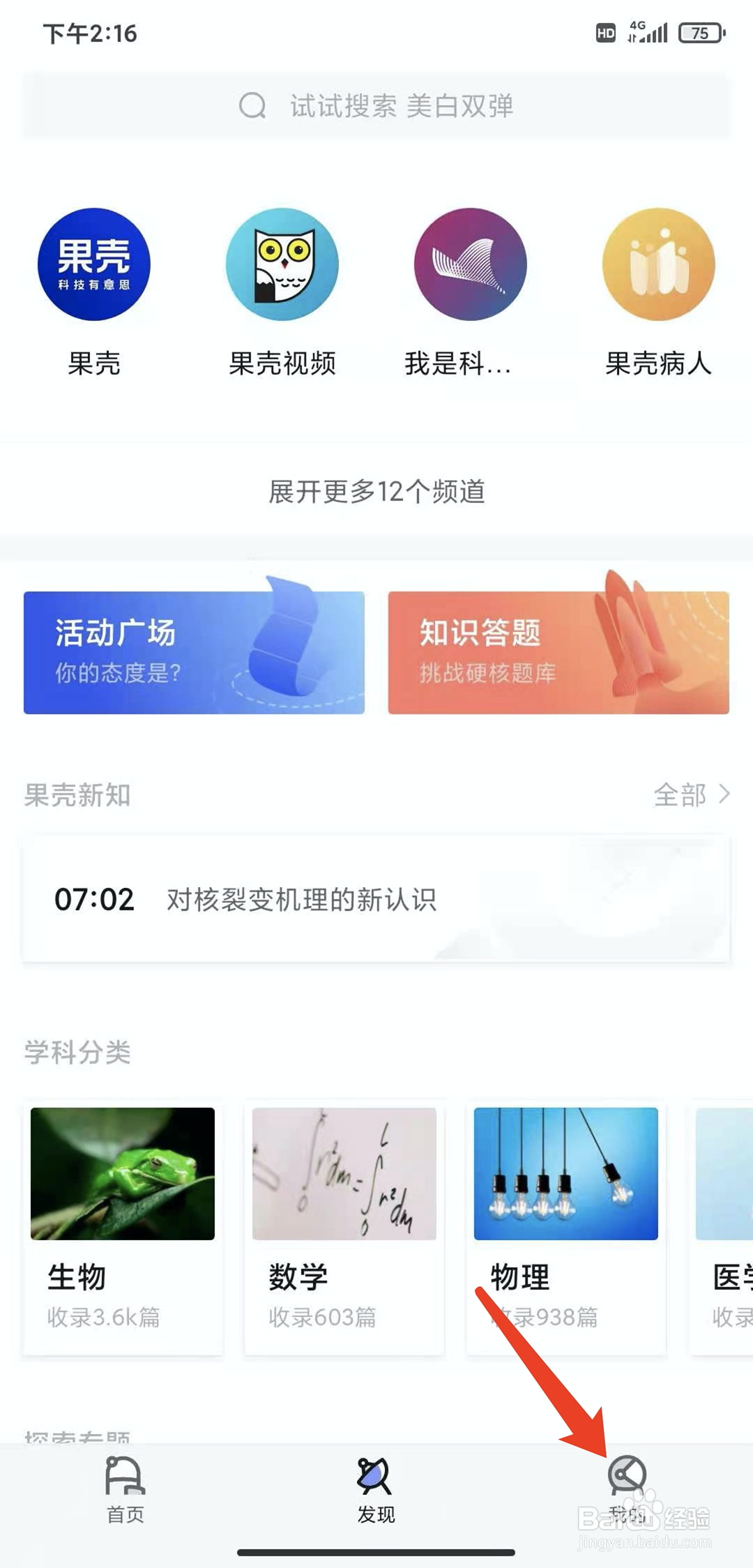Open the 活动广场 banner
This screenshot has width=753, height=1568.
pos(194,652)
